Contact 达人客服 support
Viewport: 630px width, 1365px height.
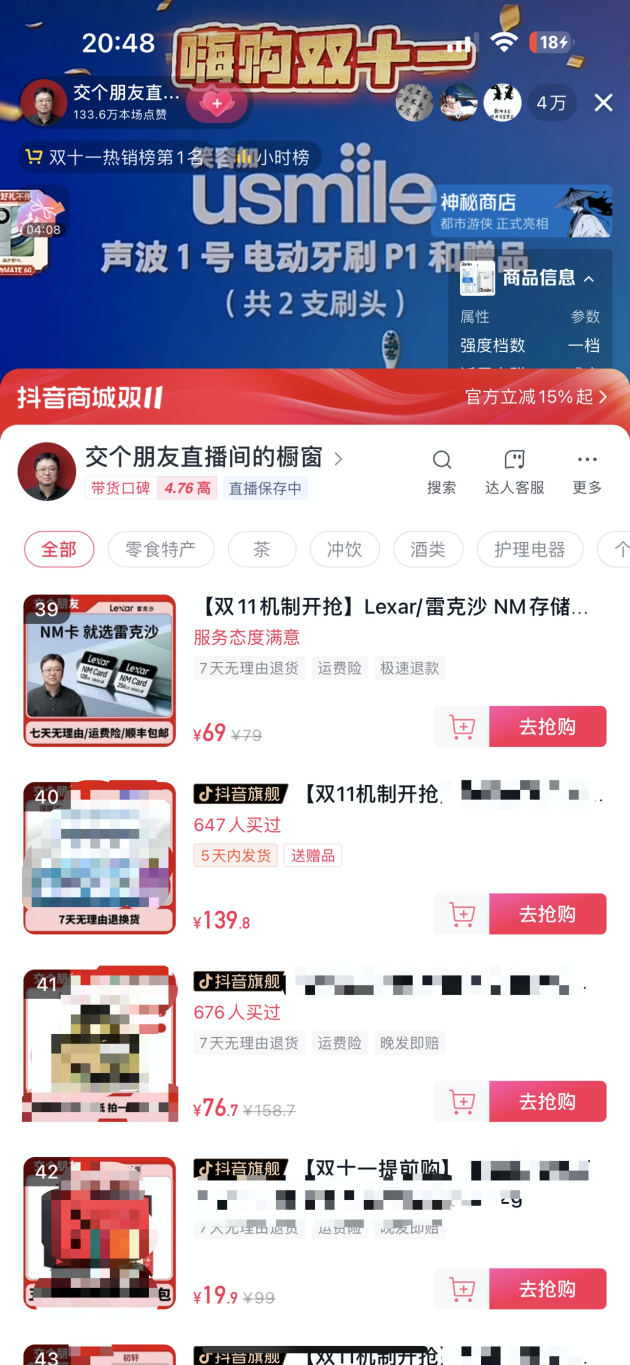[x=514, y=471]
